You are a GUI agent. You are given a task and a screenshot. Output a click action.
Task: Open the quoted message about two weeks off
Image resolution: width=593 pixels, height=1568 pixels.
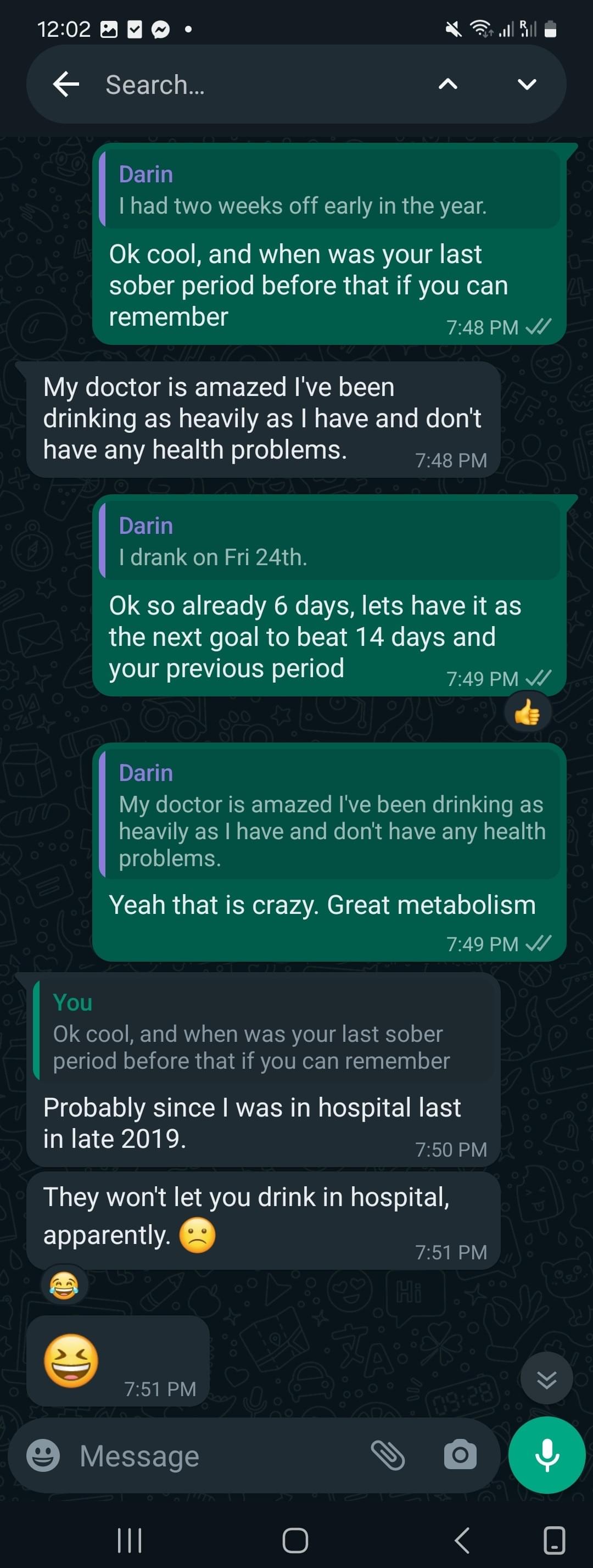tap(329, 190)
